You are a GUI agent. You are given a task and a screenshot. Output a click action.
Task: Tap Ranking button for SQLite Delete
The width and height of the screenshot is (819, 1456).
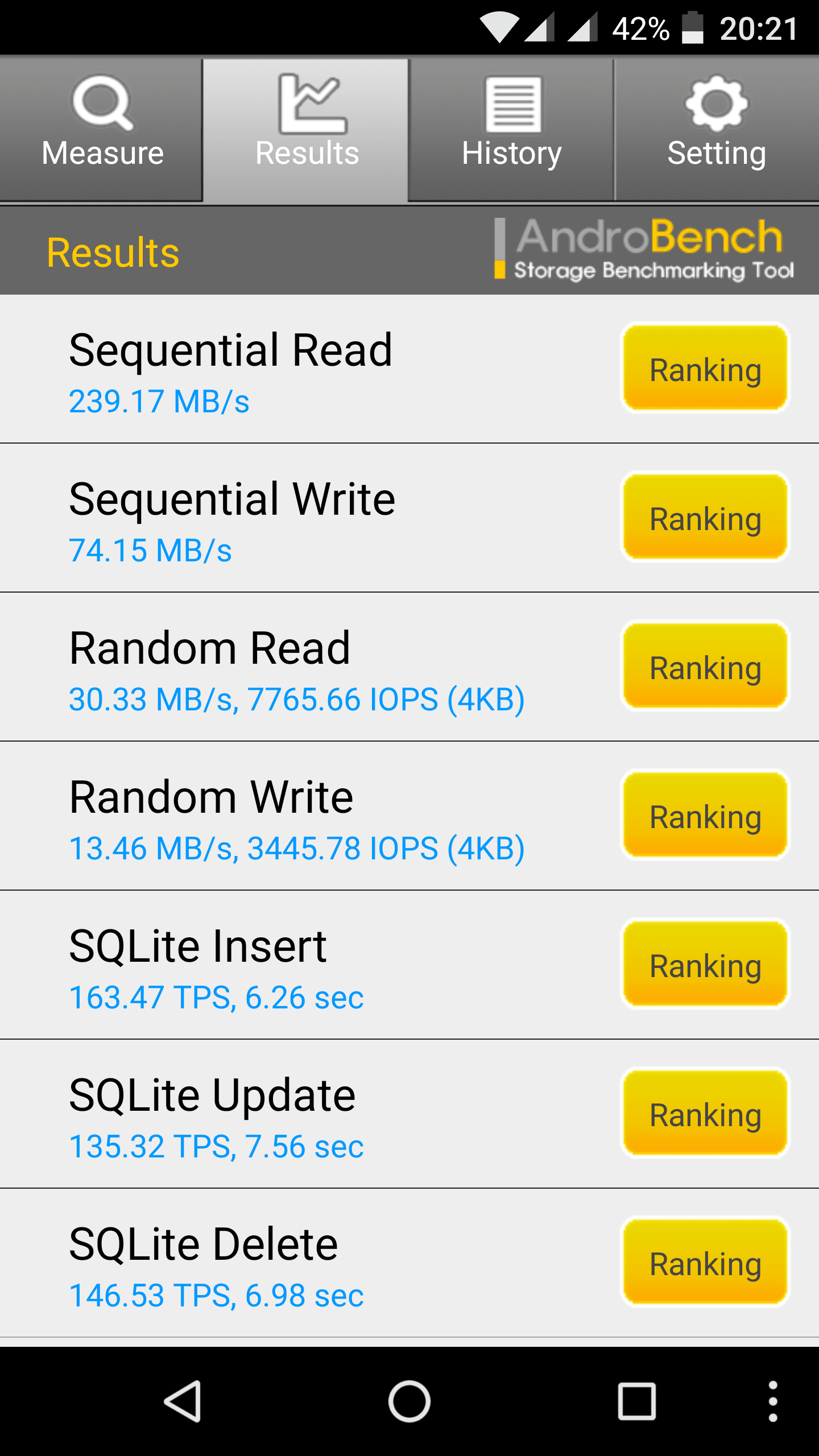pos(705,1262)
